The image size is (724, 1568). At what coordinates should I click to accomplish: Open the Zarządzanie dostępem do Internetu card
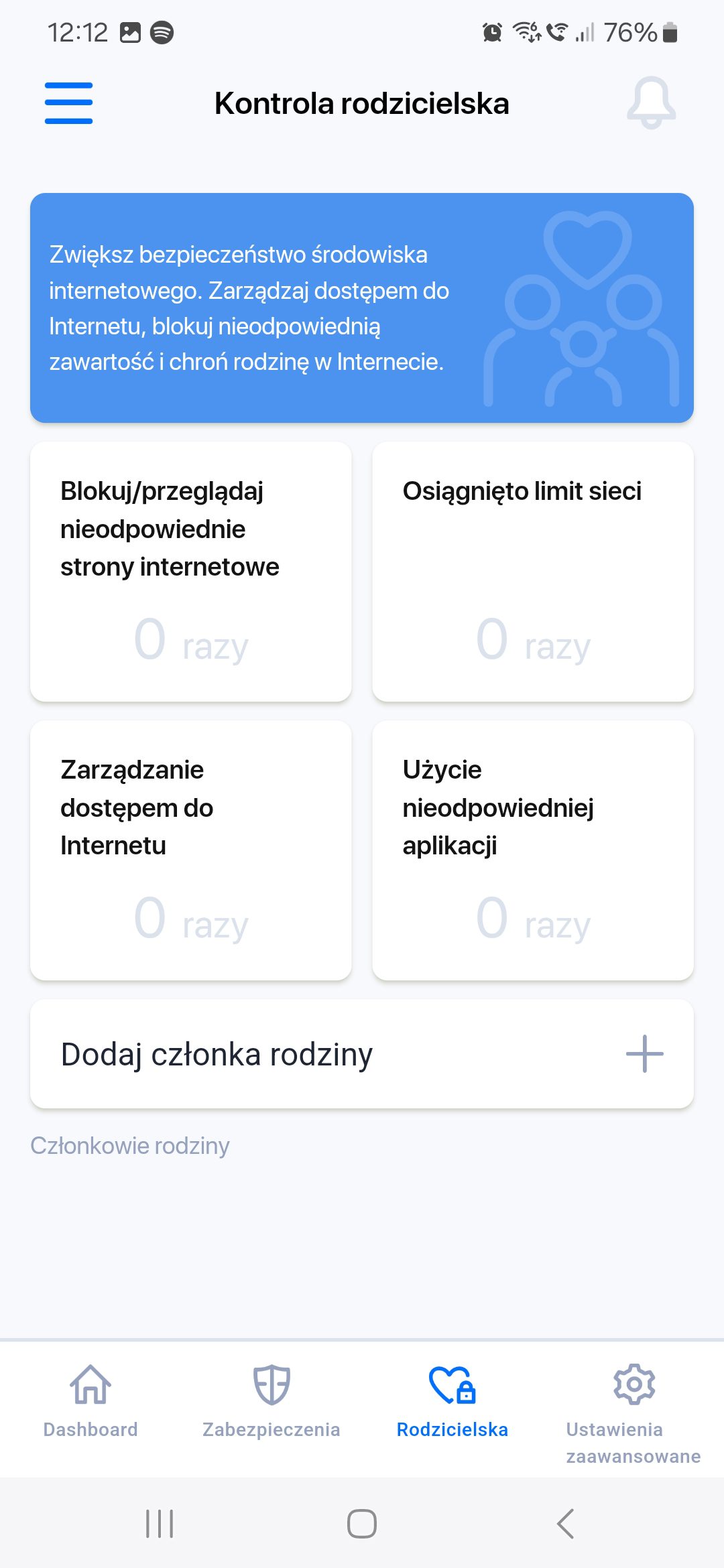[x=191, y=850]
